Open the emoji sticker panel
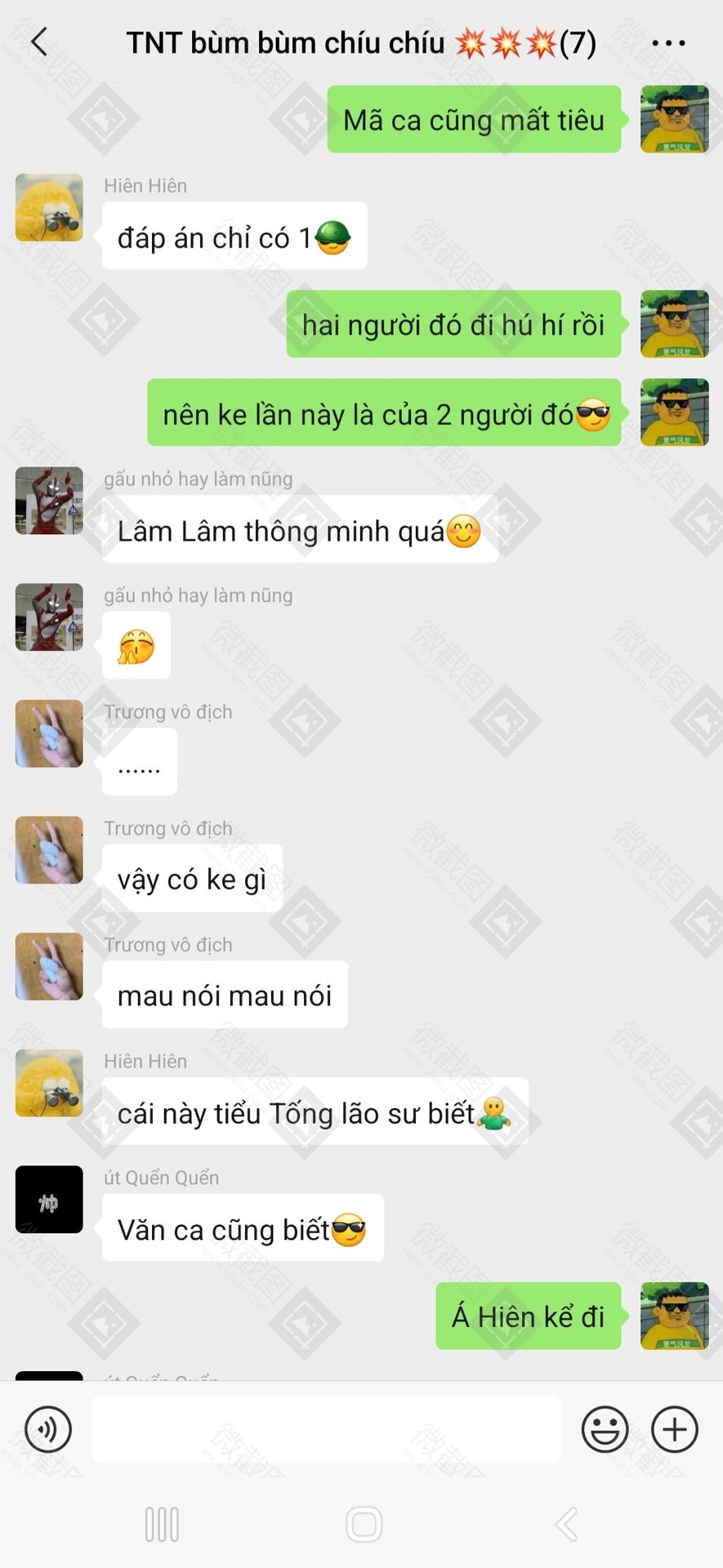Image resolution: width=723 pixels, height=1568 pixels. click(x=605, y=1430)
